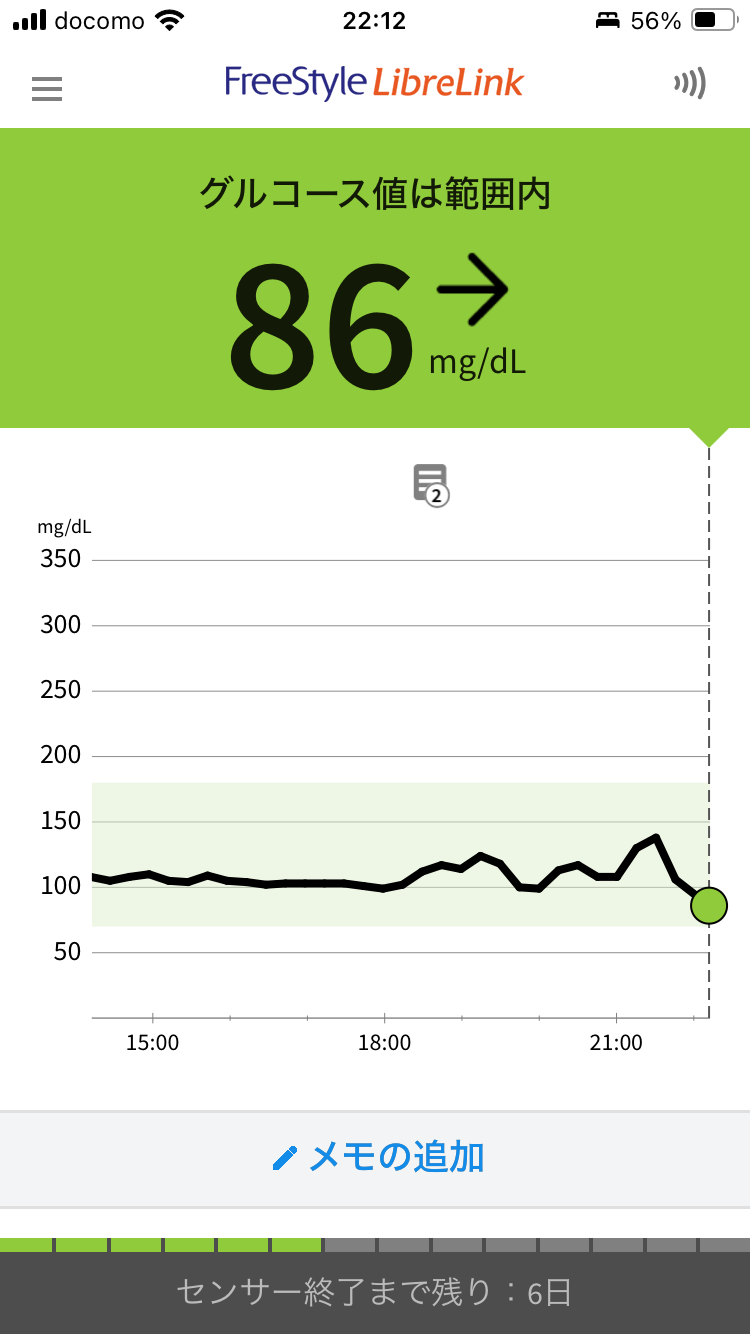
Task: Open the notes icon above the graph
Action: coord(431,484)
